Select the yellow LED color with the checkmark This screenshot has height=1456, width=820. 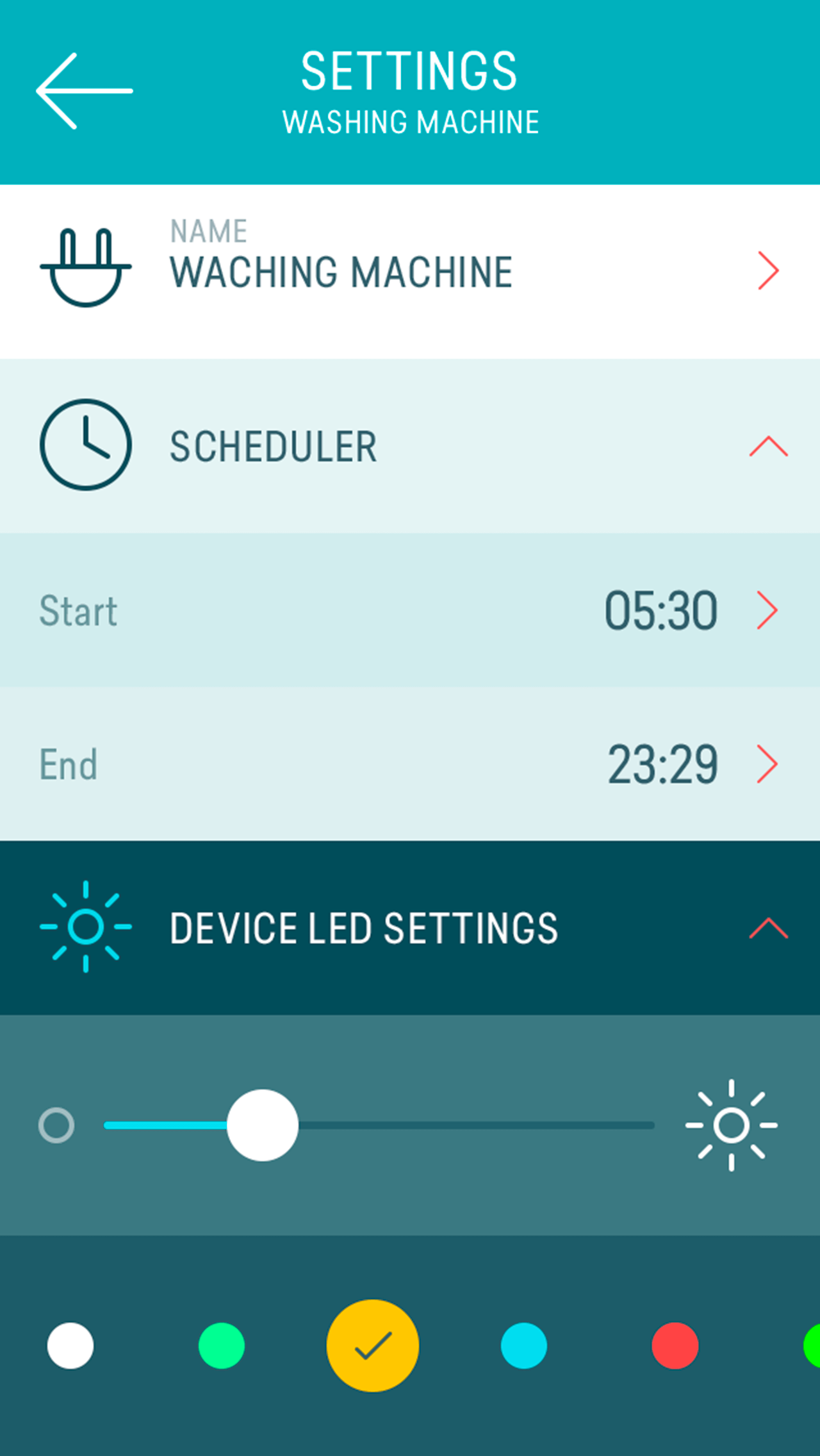pyautogui.click(x=373, y=1346)
